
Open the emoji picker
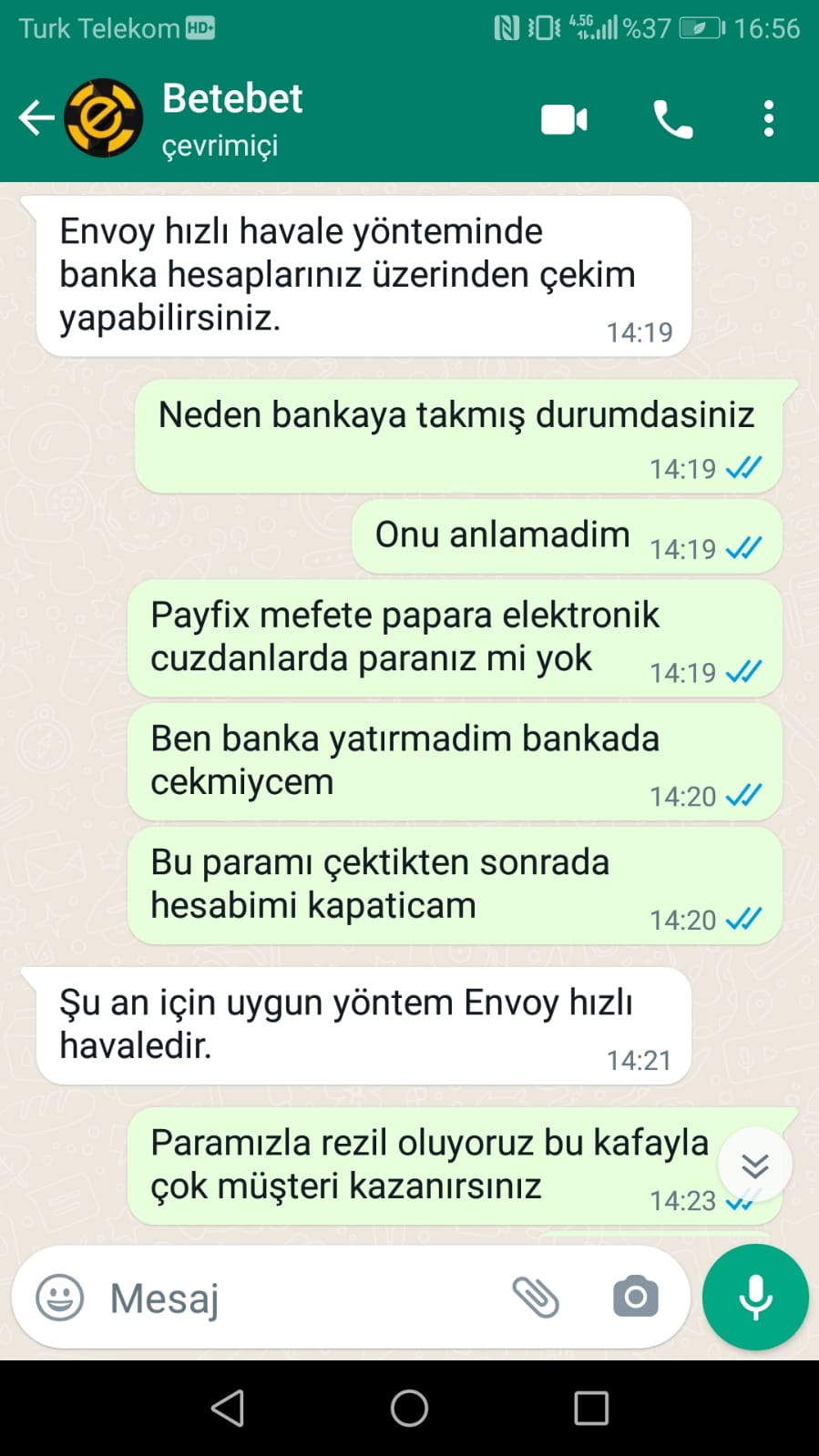point(60,1297)
